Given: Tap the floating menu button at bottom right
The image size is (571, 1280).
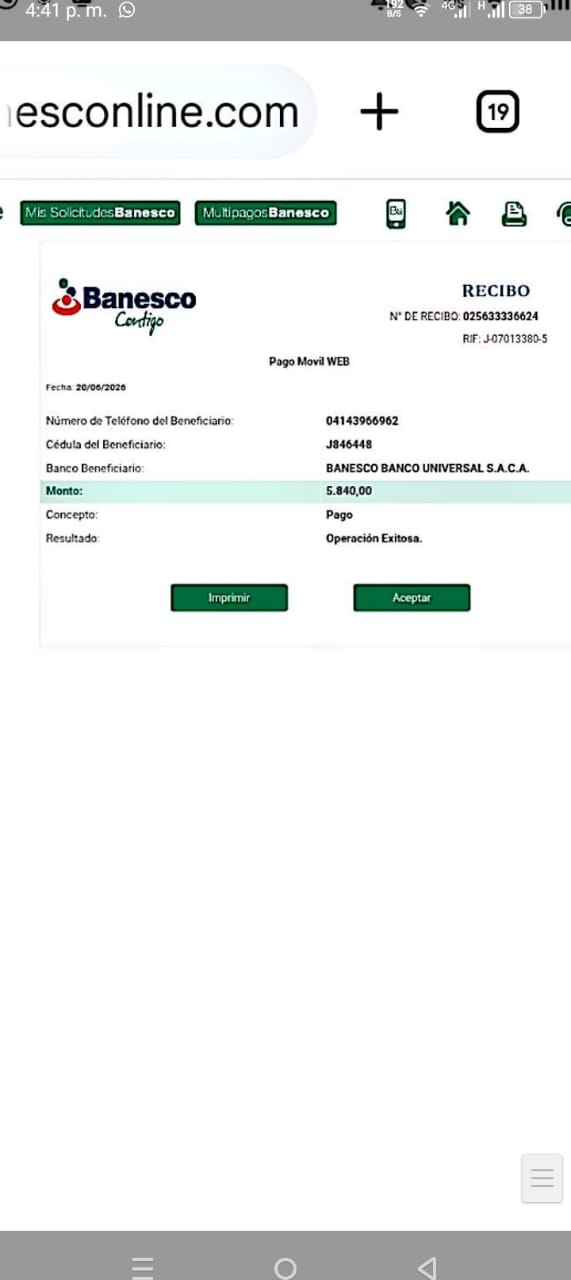Looking at the screenshot, I should [x=542, y=1178].
